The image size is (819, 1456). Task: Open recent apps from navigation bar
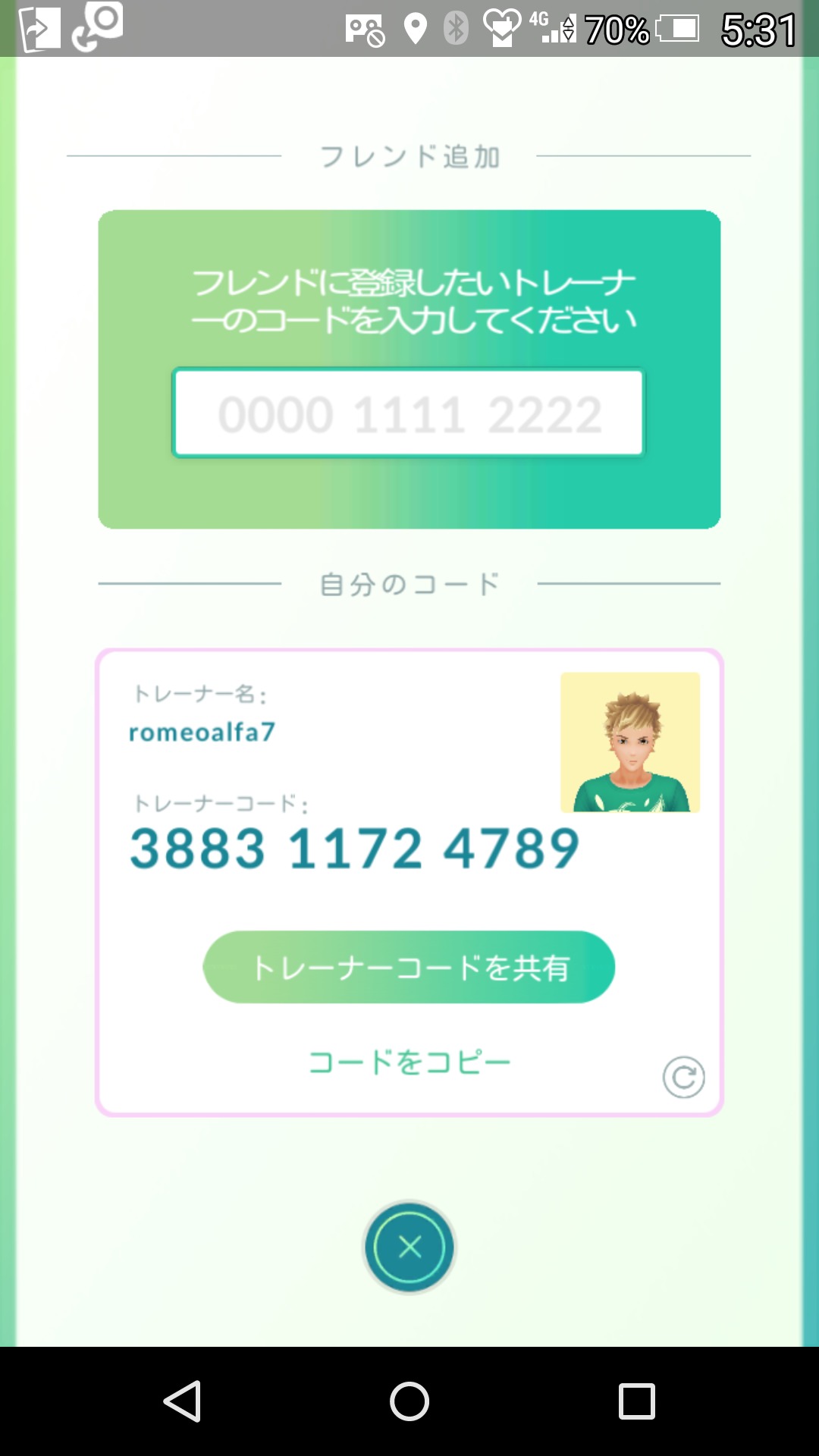(x=637, y=1401)
